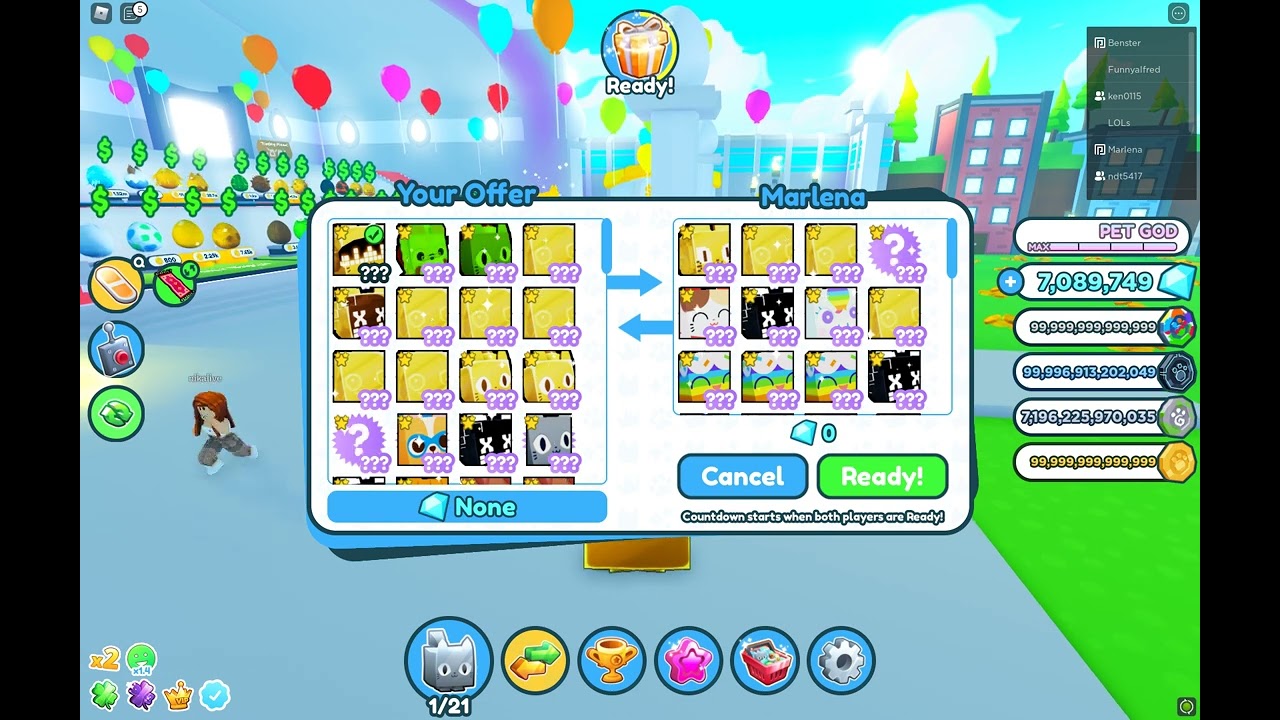Open the three-dot options button

1178,13
